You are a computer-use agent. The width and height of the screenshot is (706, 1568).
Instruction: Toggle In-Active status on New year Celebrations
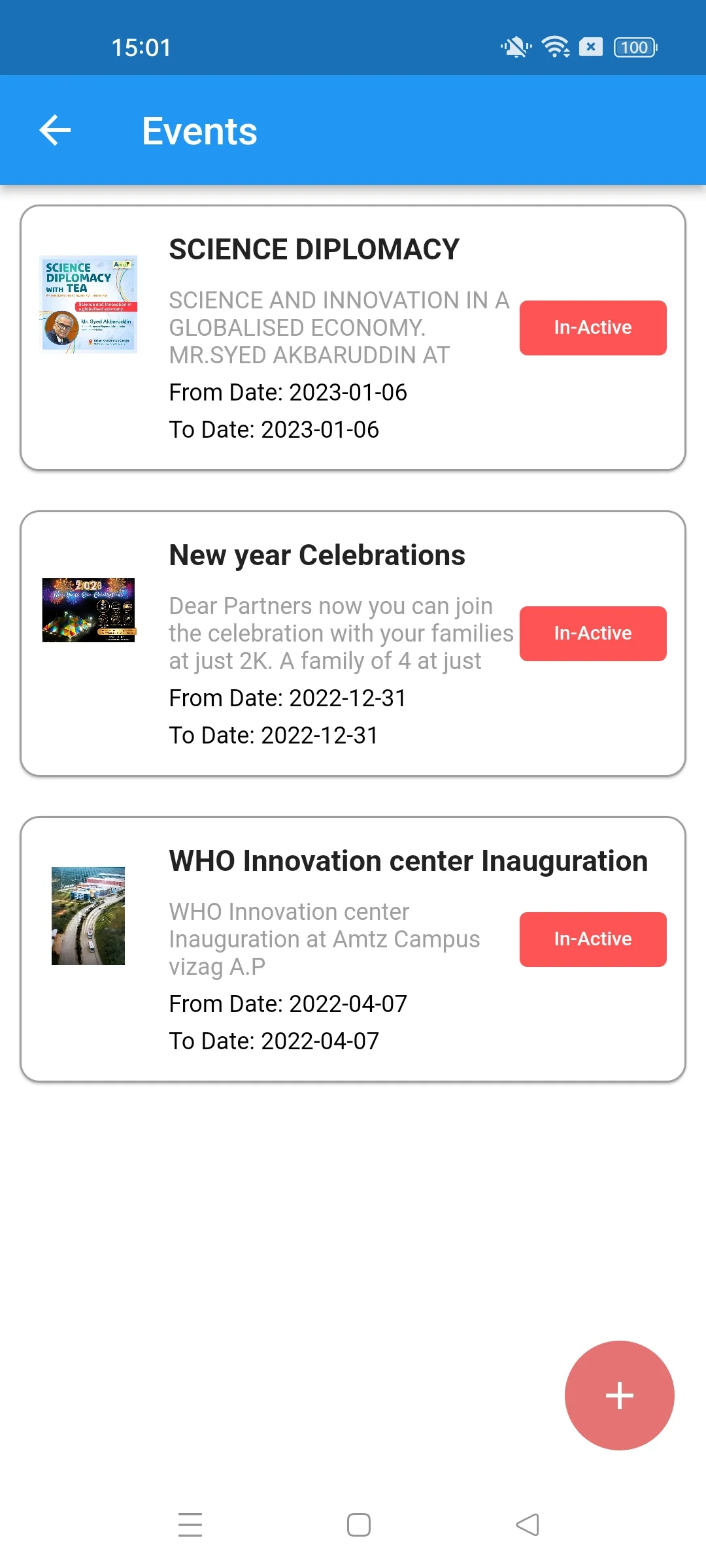(x=592, y=632)
